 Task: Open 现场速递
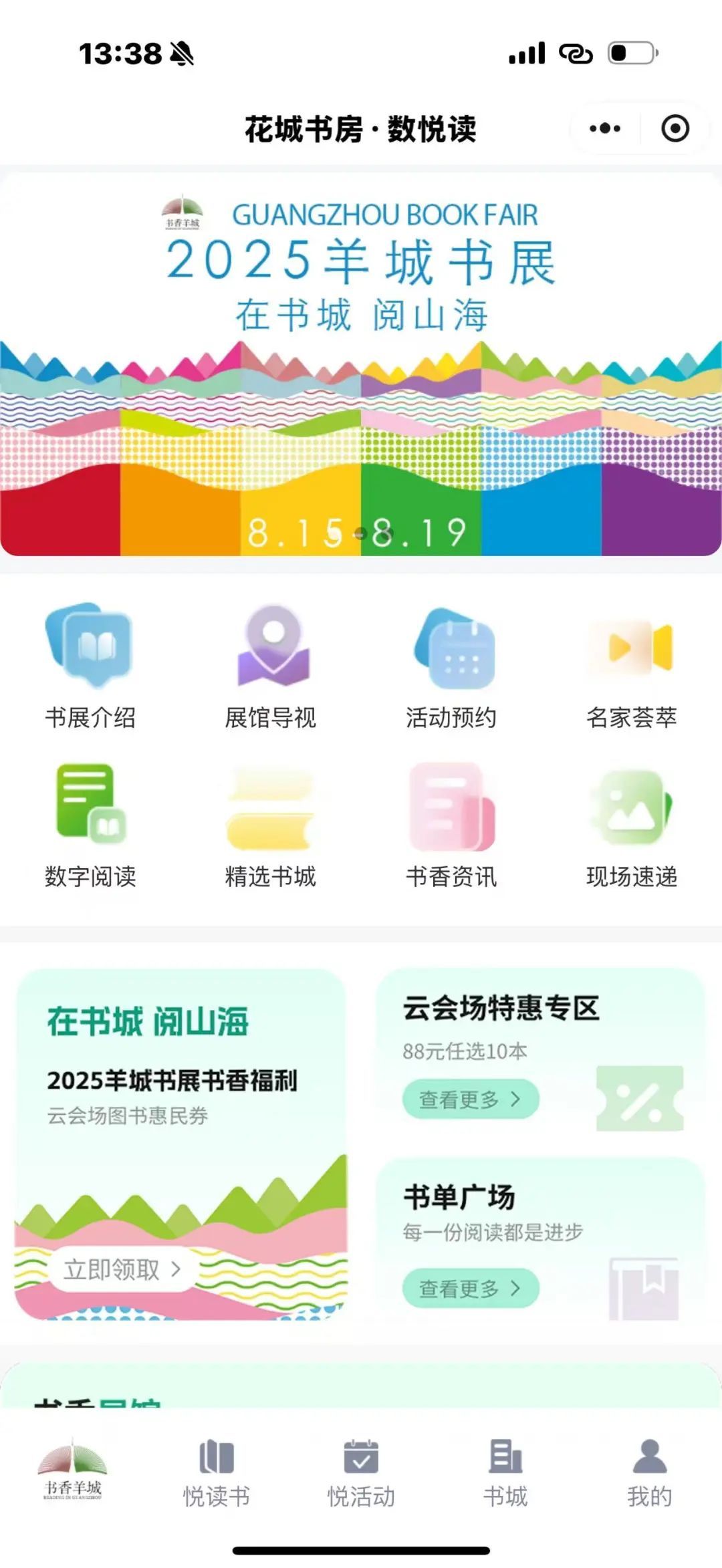632,825
